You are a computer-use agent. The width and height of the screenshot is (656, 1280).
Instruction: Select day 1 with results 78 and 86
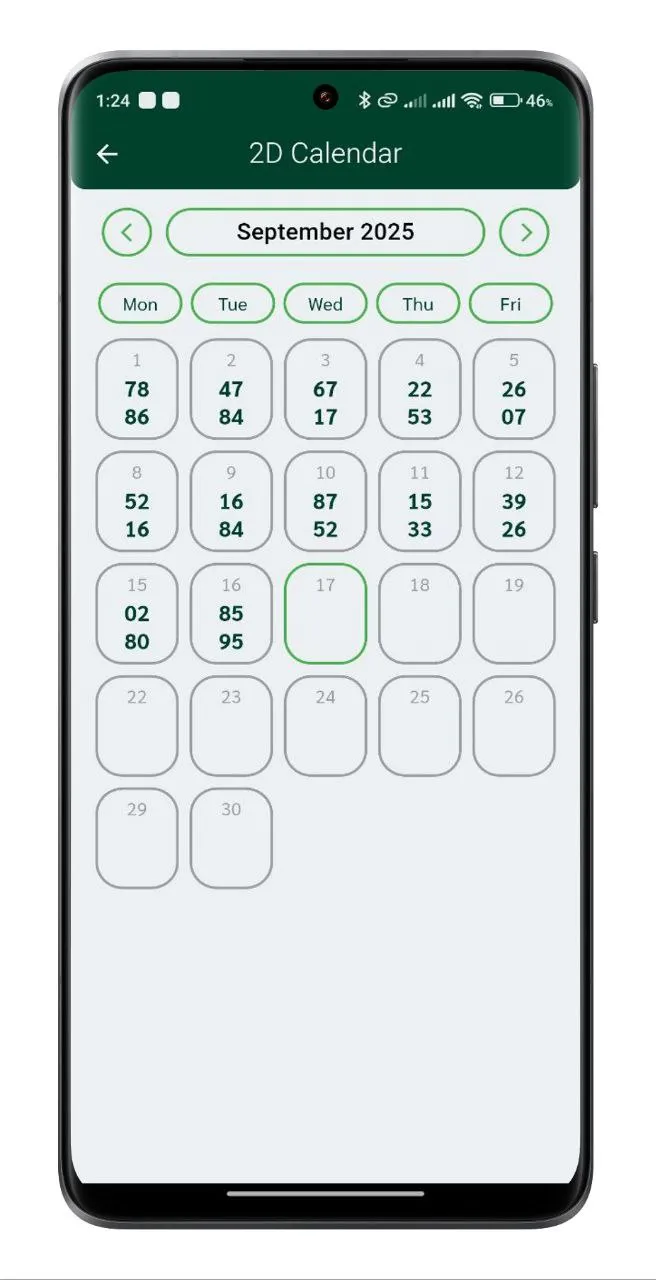[137, 389]
